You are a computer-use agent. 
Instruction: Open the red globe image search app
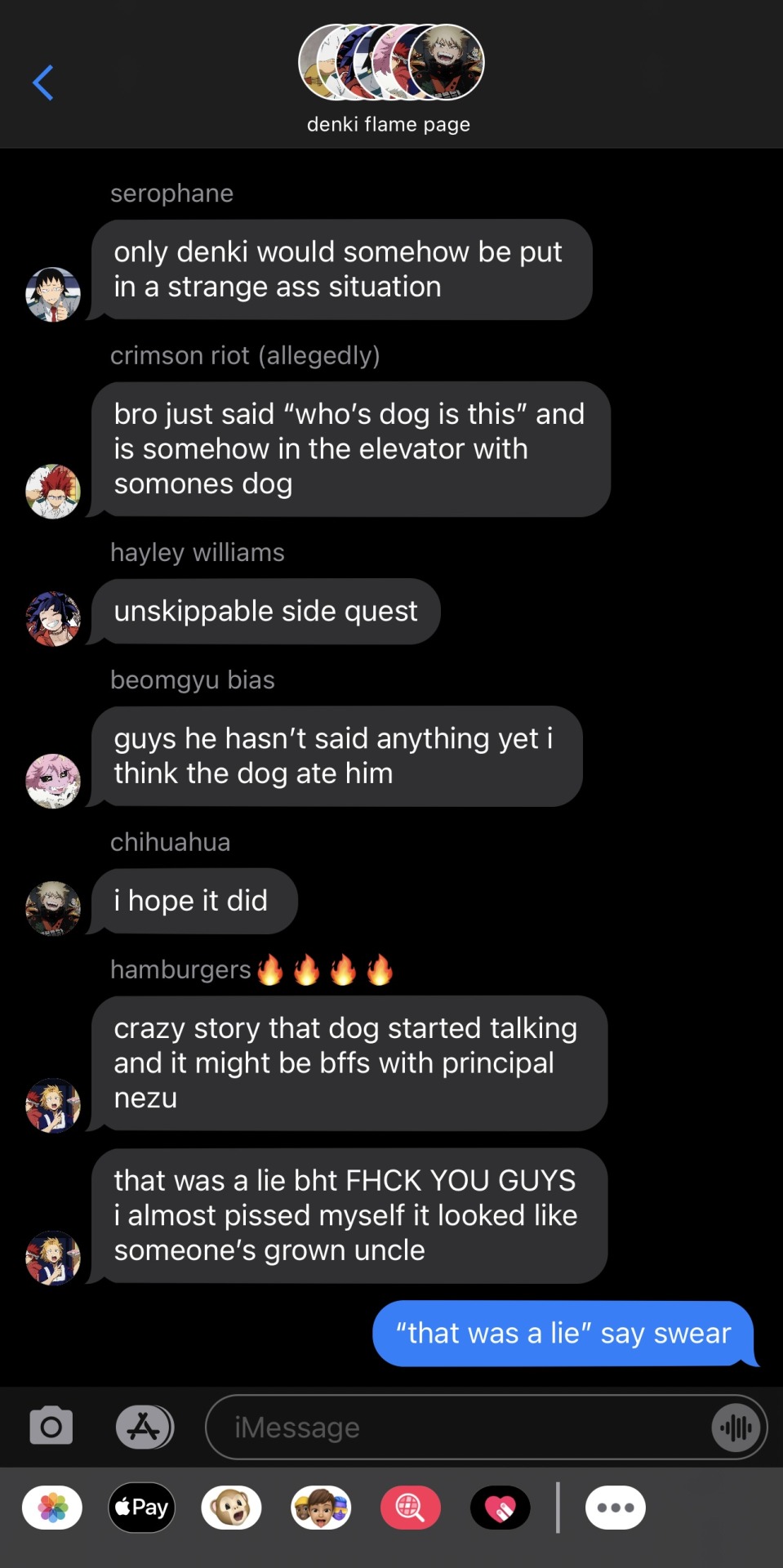(411, 1508)
